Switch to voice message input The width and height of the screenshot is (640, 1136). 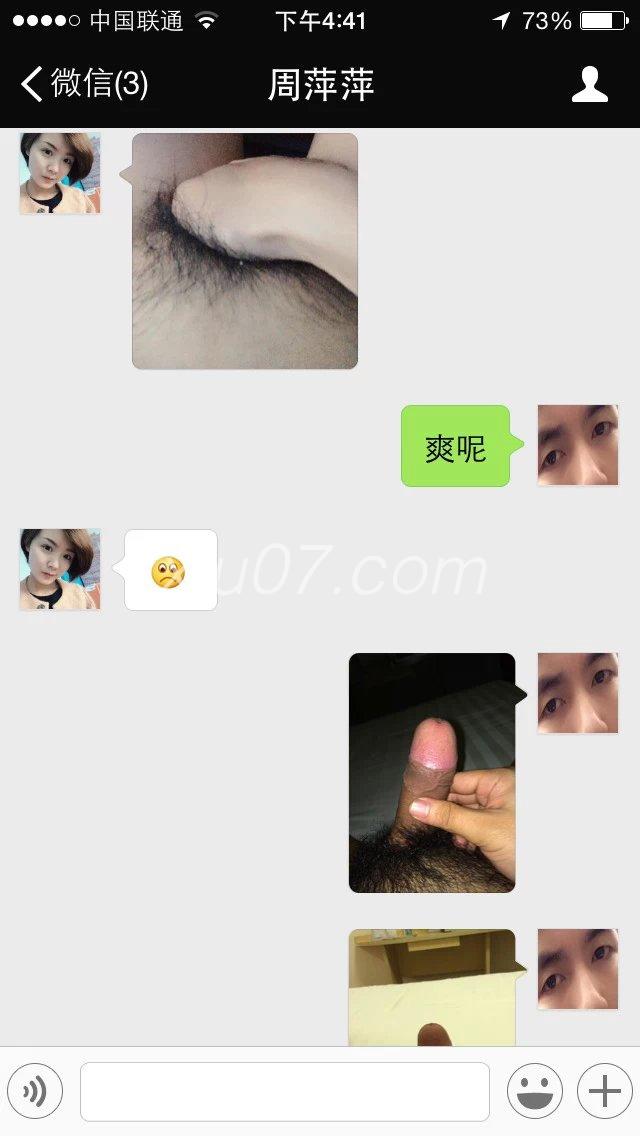35,1091
